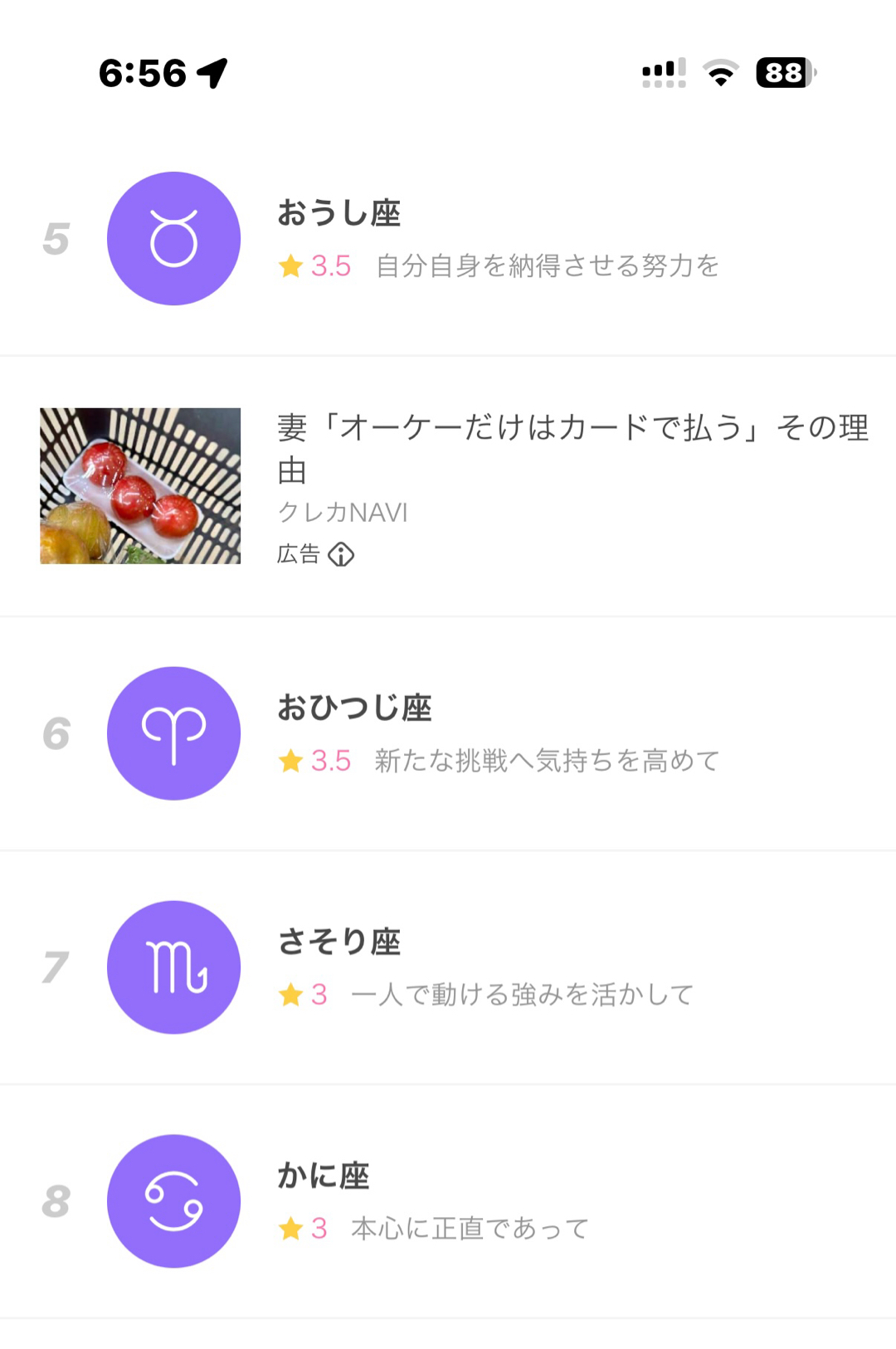Open the Scorpio sign icon
The height and width of the screenshot is (1349, 896).
click(x=173, y=967)
